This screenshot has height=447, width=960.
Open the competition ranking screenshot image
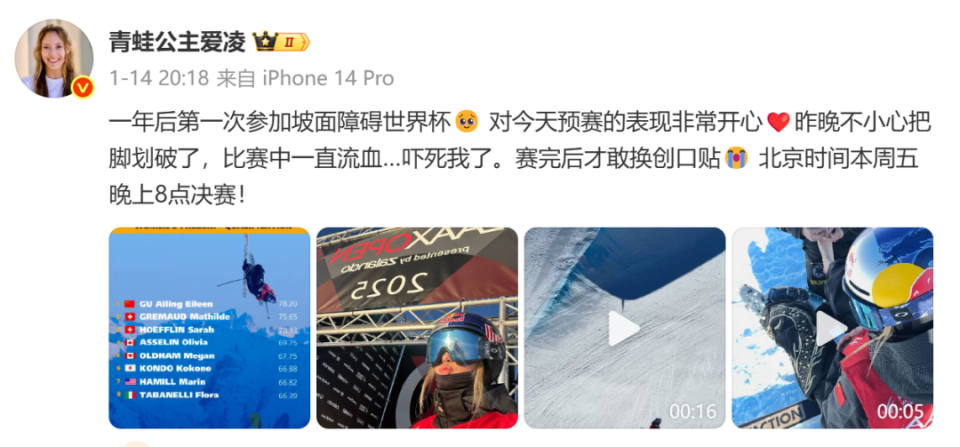[209, 328]
